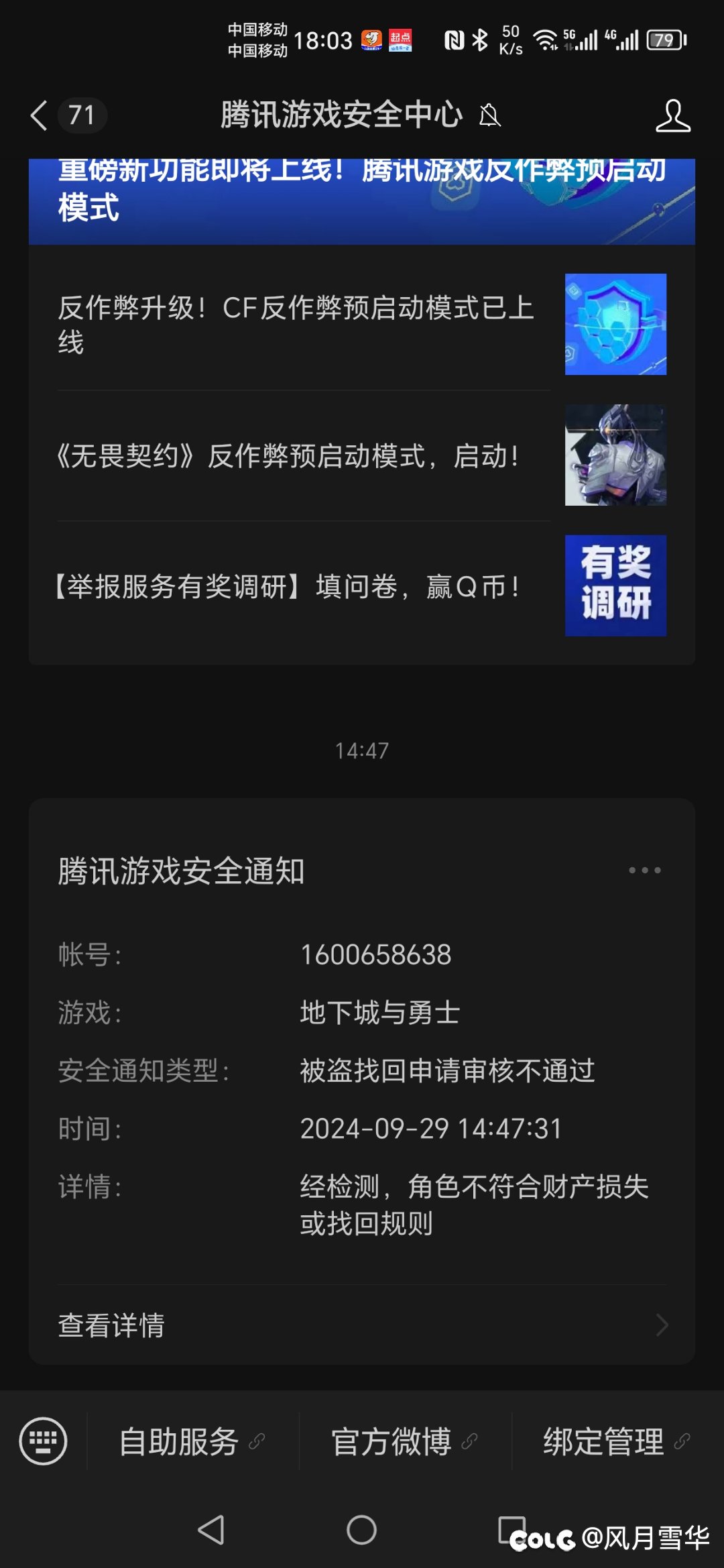Open the《无畏契约》反作弊预启动模式 article
Image resolution: width=724 pixels, height=1568 pixels.
click(x=362, y=455)
